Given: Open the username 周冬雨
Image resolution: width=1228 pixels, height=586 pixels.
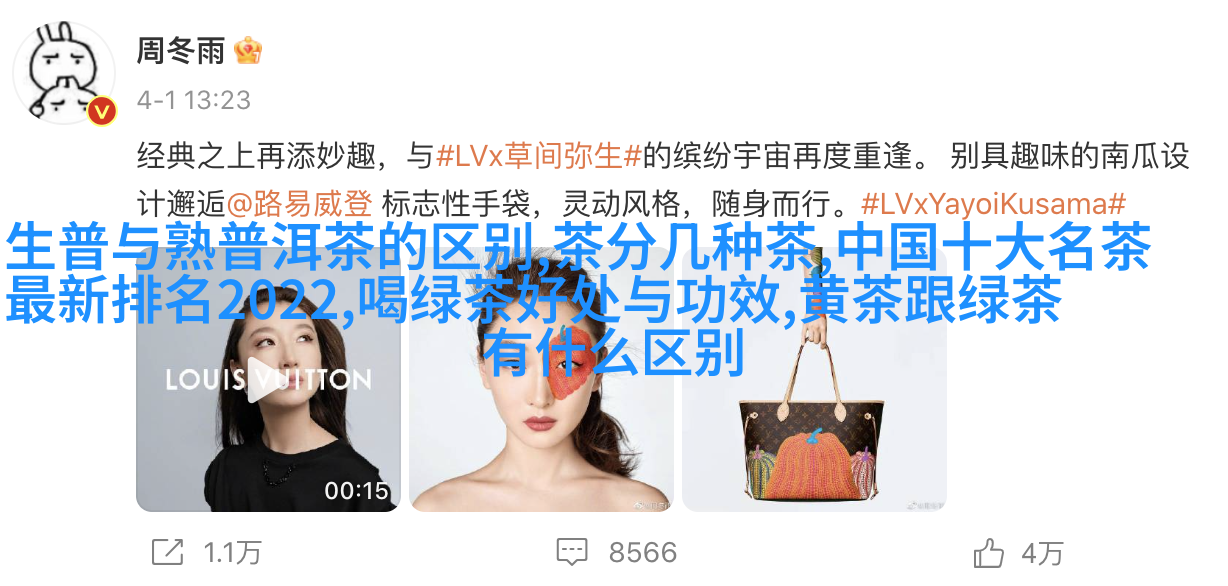Looking at the screenshot, I should 181,51.
